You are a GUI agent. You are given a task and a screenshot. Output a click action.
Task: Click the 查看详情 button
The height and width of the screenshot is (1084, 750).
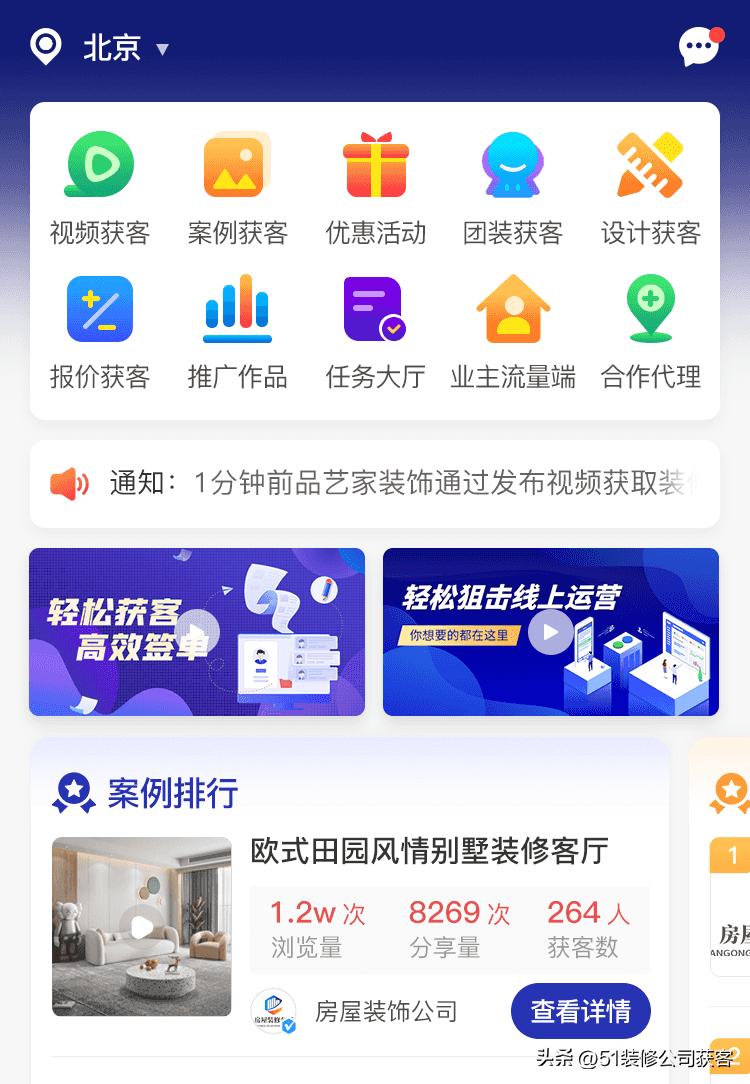click(581, 1011)
